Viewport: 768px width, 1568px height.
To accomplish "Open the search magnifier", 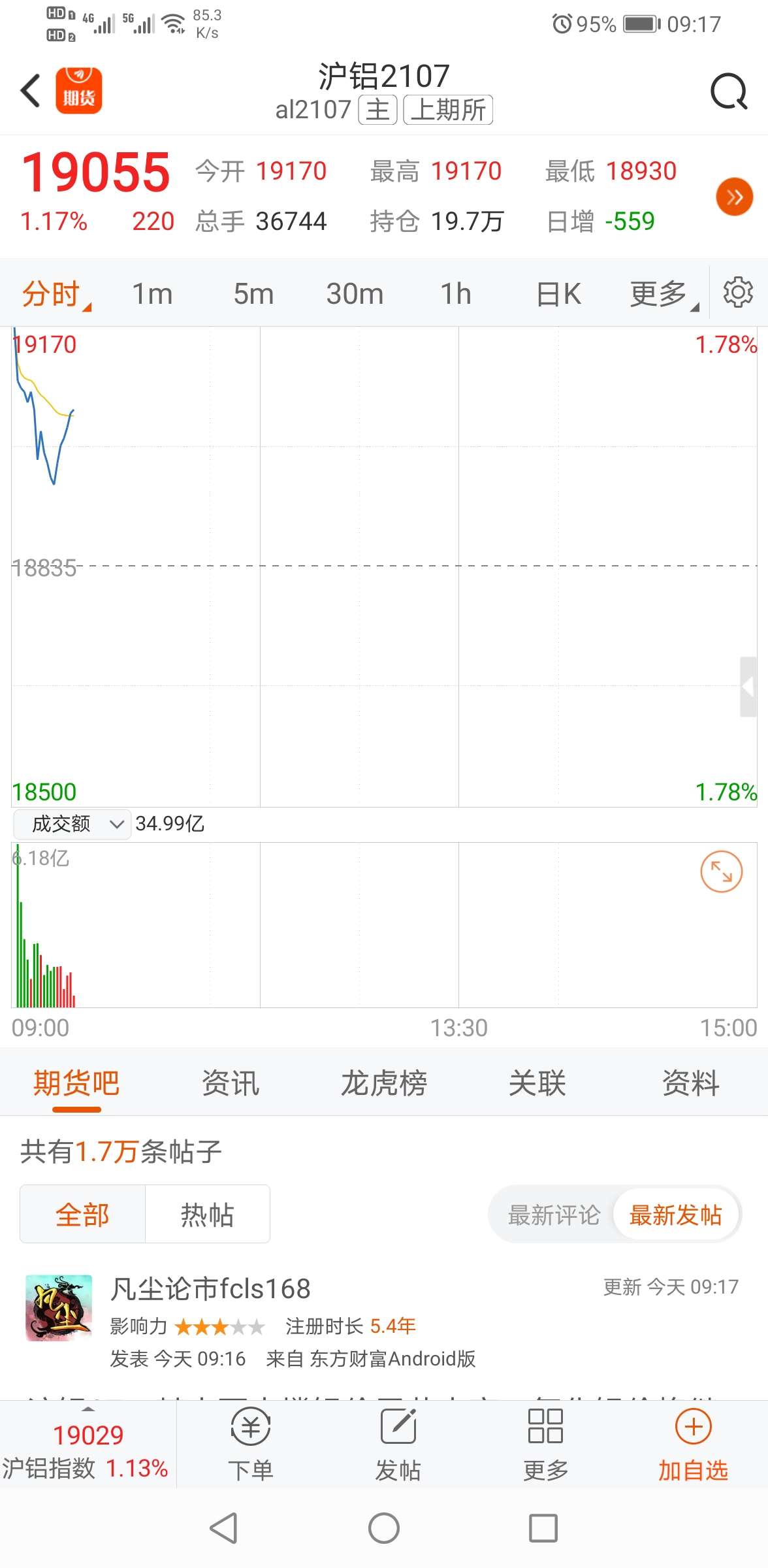I will point(729,91).
